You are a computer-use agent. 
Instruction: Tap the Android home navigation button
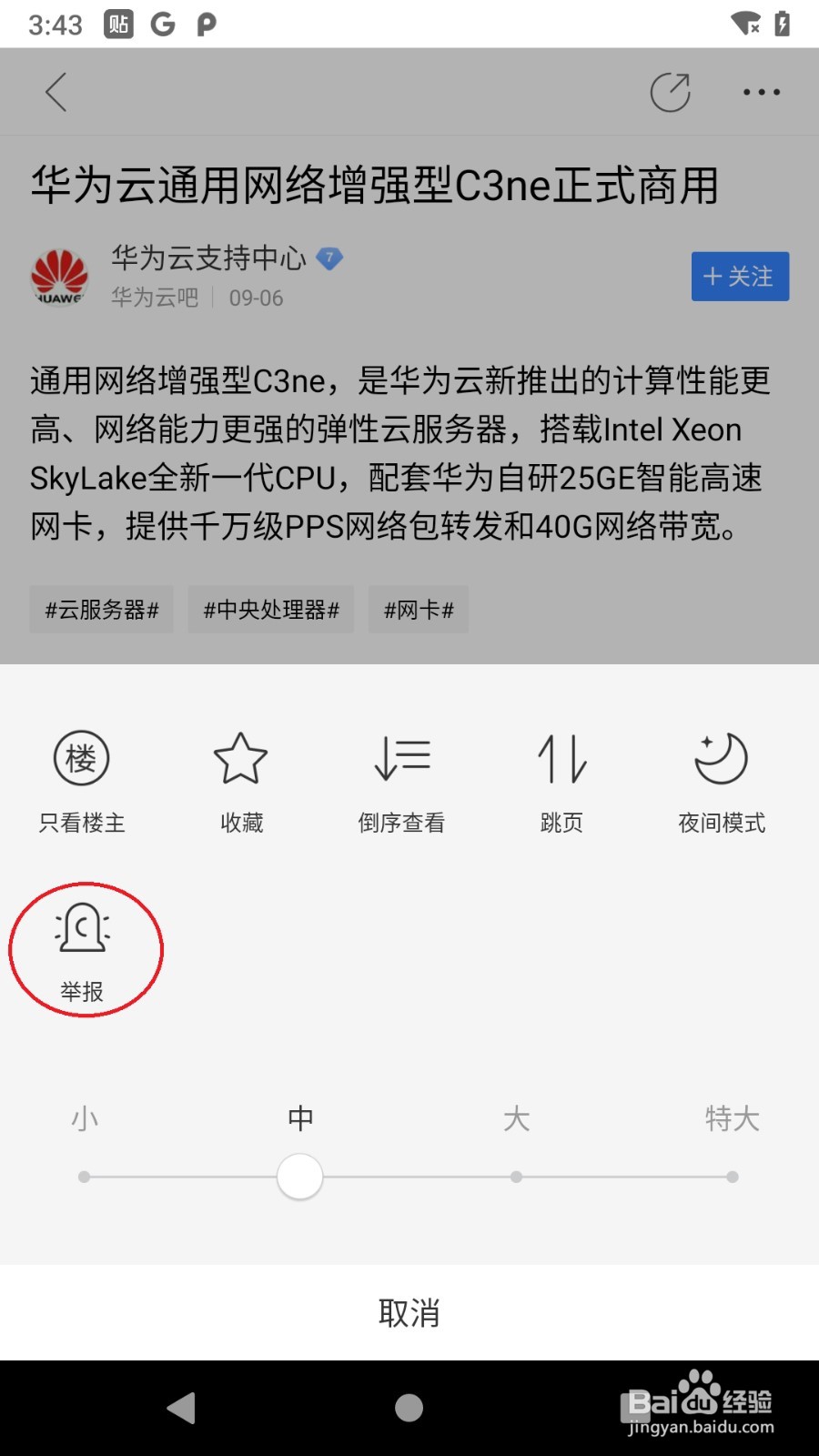click(x=409, y=1407)
